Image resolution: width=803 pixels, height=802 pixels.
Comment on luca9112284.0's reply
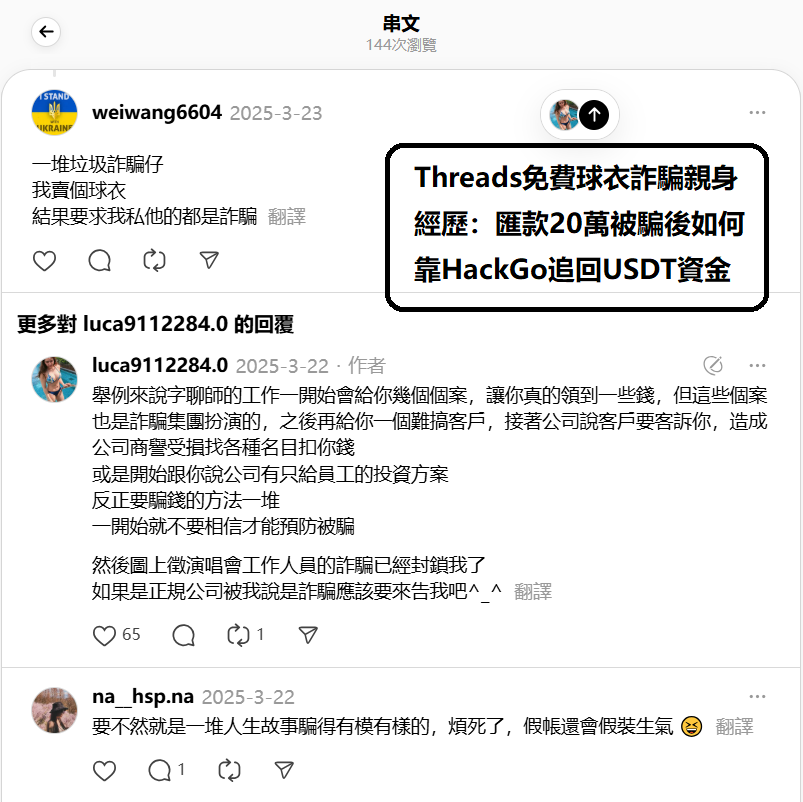[x=183, y=635]
